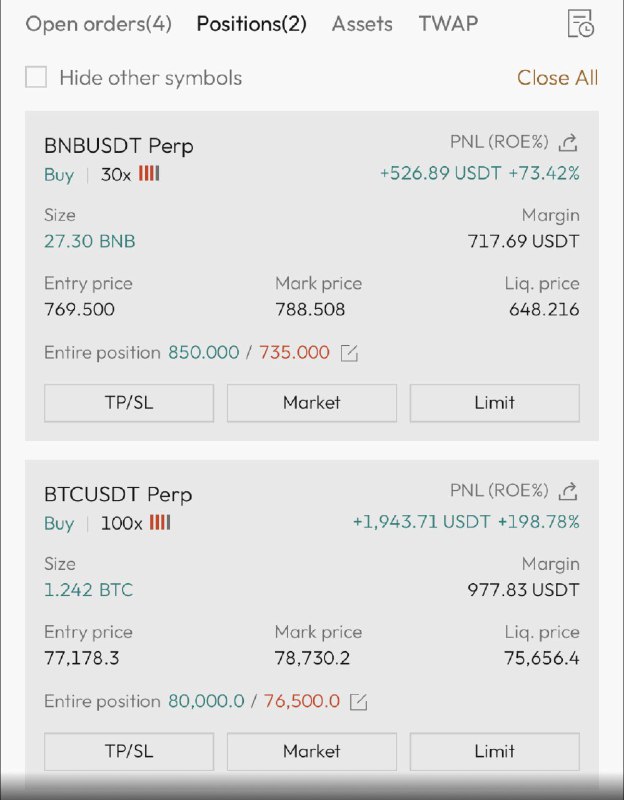
Task: Set TP/SL for the BTCUSDT position
Action: coord(129,751)
